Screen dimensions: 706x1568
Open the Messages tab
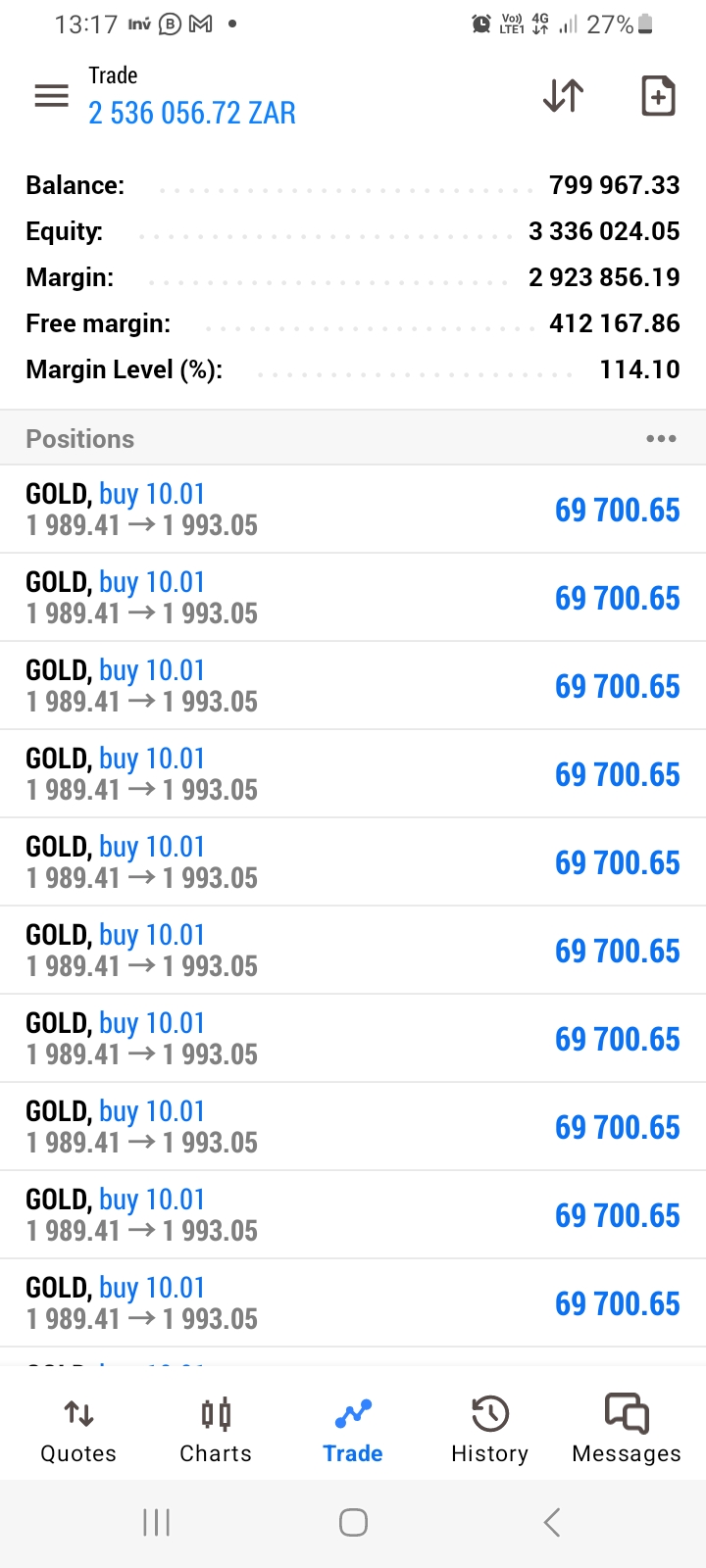pos(627,1430)
